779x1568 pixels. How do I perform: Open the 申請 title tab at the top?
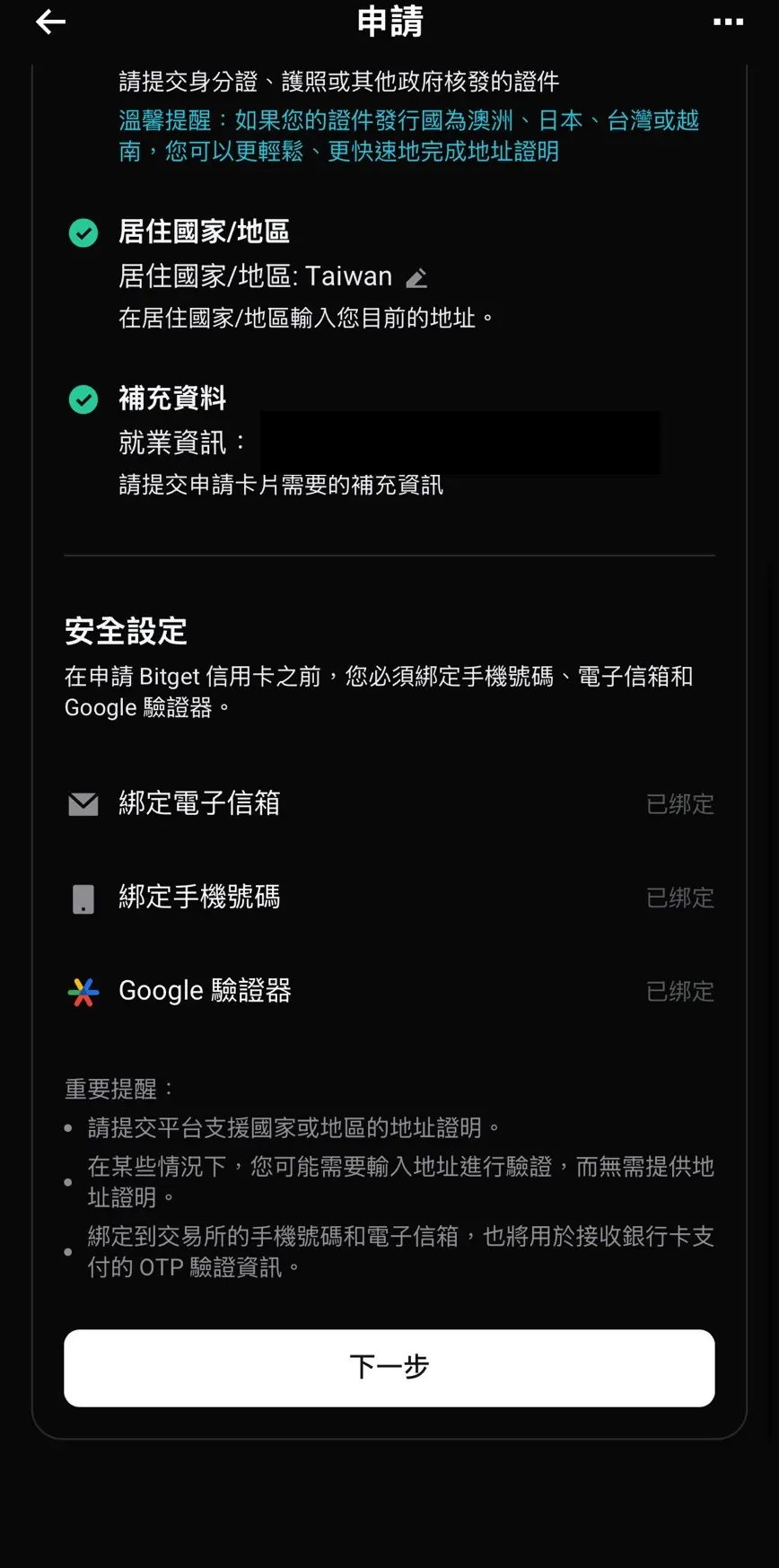389,22
